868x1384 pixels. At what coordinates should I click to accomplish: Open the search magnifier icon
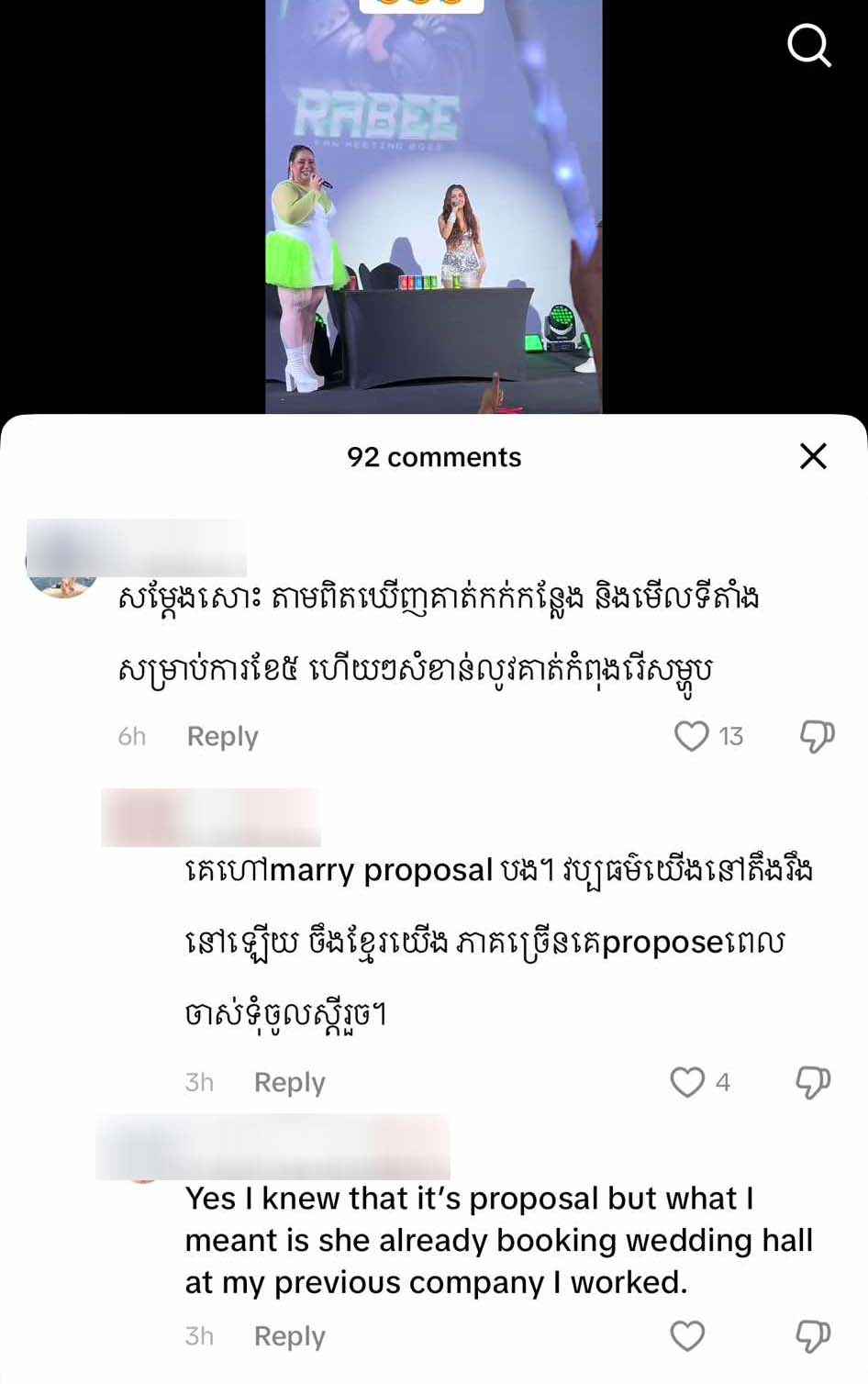(x=808, y=45)
